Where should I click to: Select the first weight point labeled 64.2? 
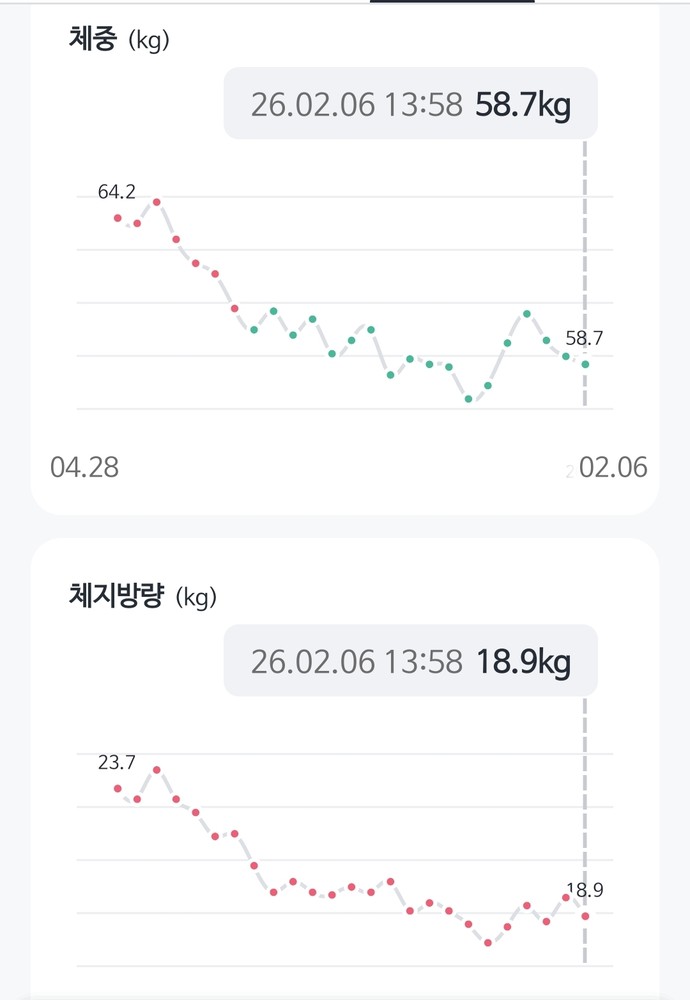coord(118,217)
